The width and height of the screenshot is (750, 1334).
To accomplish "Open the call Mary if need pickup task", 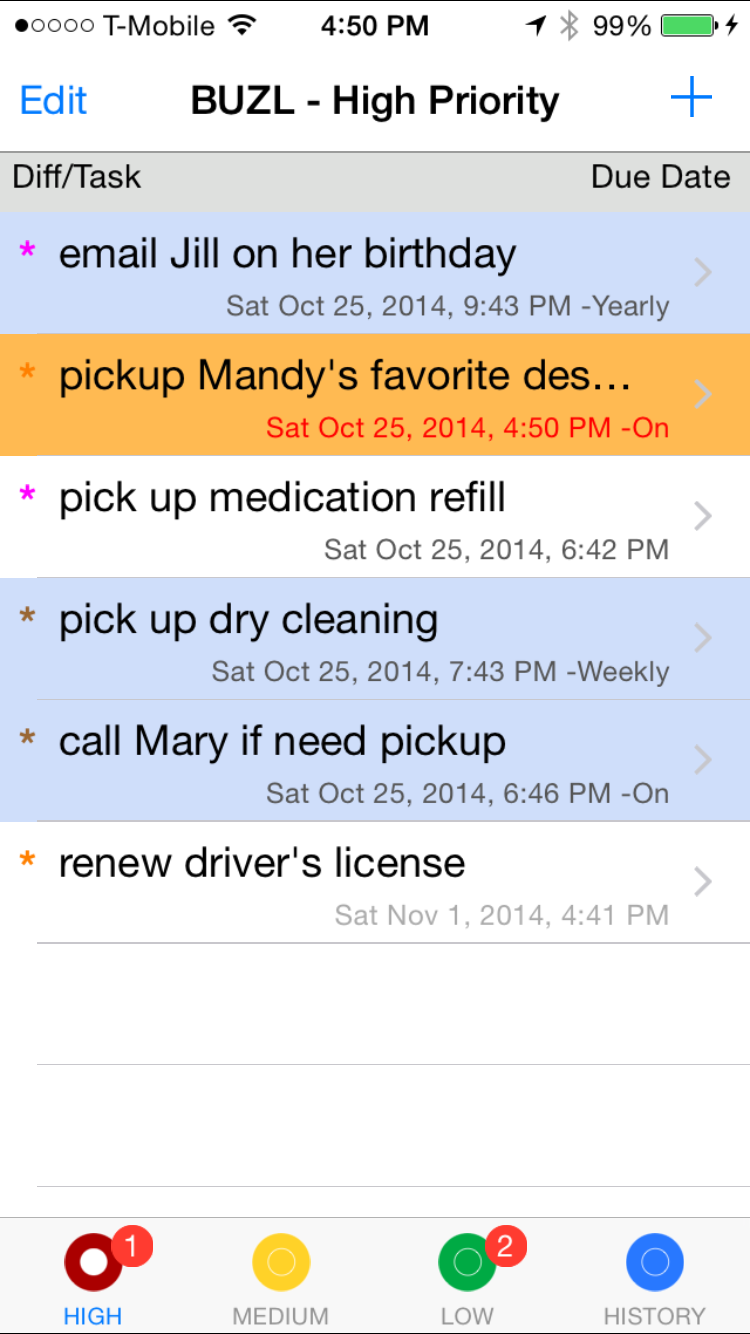I will click(375, 761).
